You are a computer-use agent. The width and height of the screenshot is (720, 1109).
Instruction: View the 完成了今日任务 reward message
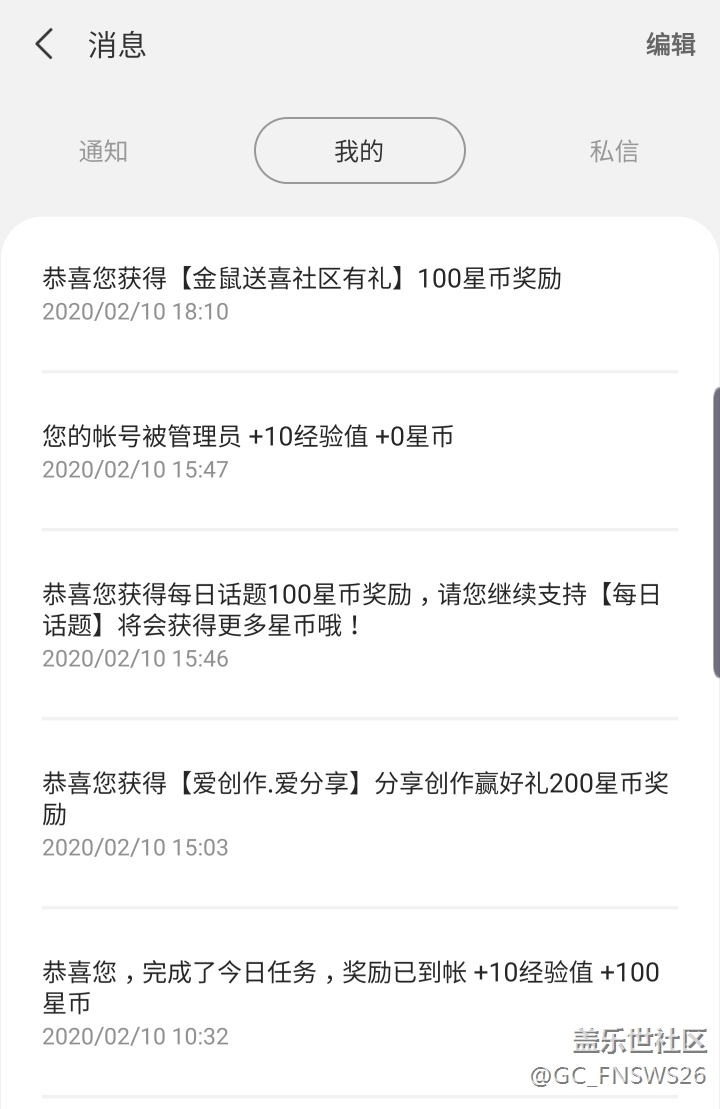point(350,1002)
